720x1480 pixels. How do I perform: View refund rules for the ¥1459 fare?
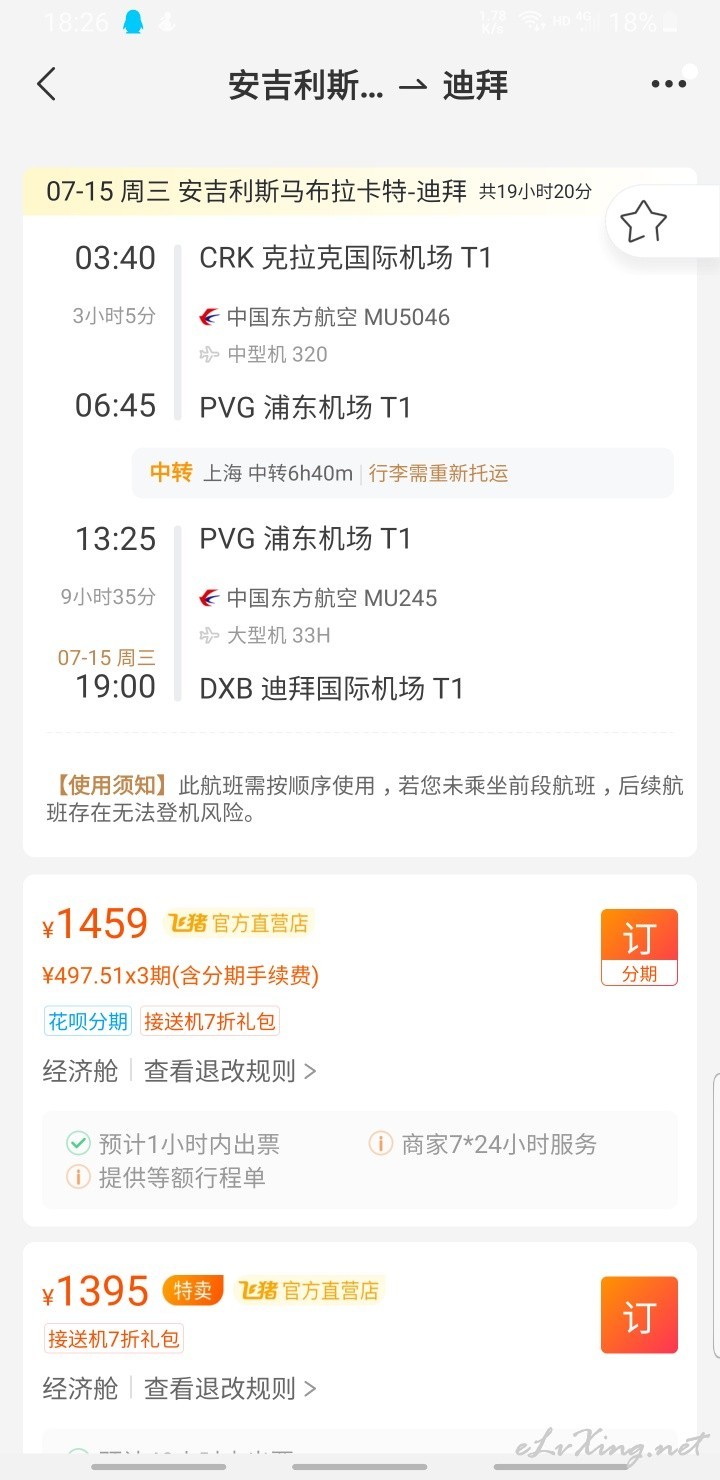pos(231,1071)
